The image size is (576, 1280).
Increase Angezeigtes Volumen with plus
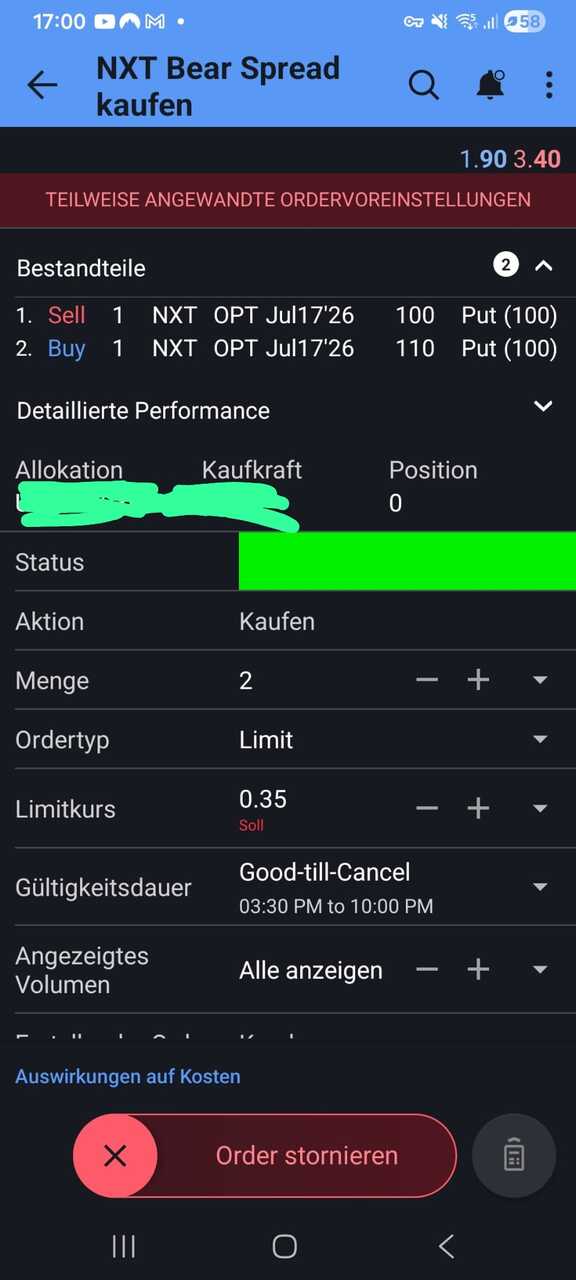coord(479,969)
